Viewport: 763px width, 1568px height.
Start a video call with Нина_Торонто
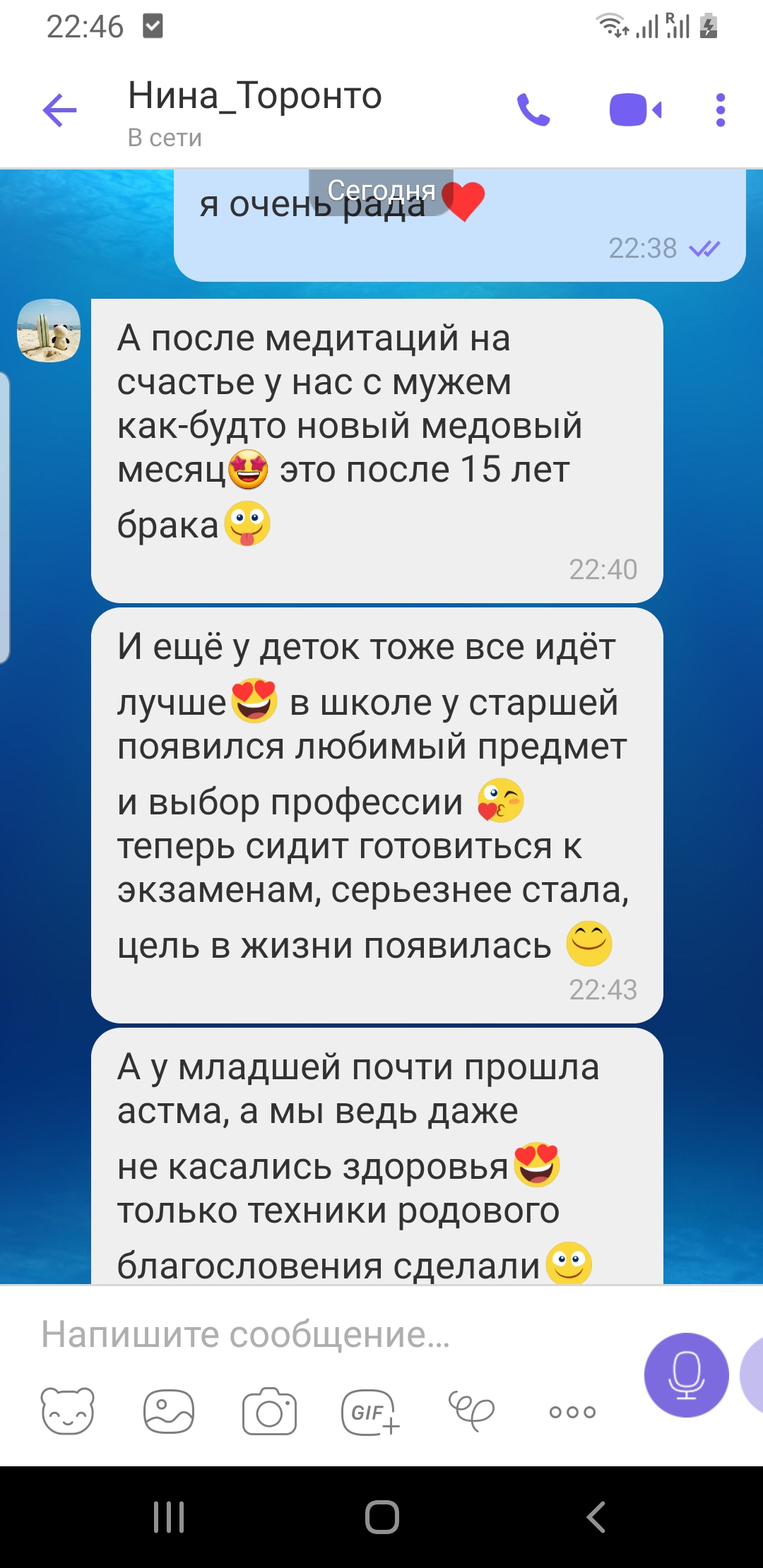[635, 110]
